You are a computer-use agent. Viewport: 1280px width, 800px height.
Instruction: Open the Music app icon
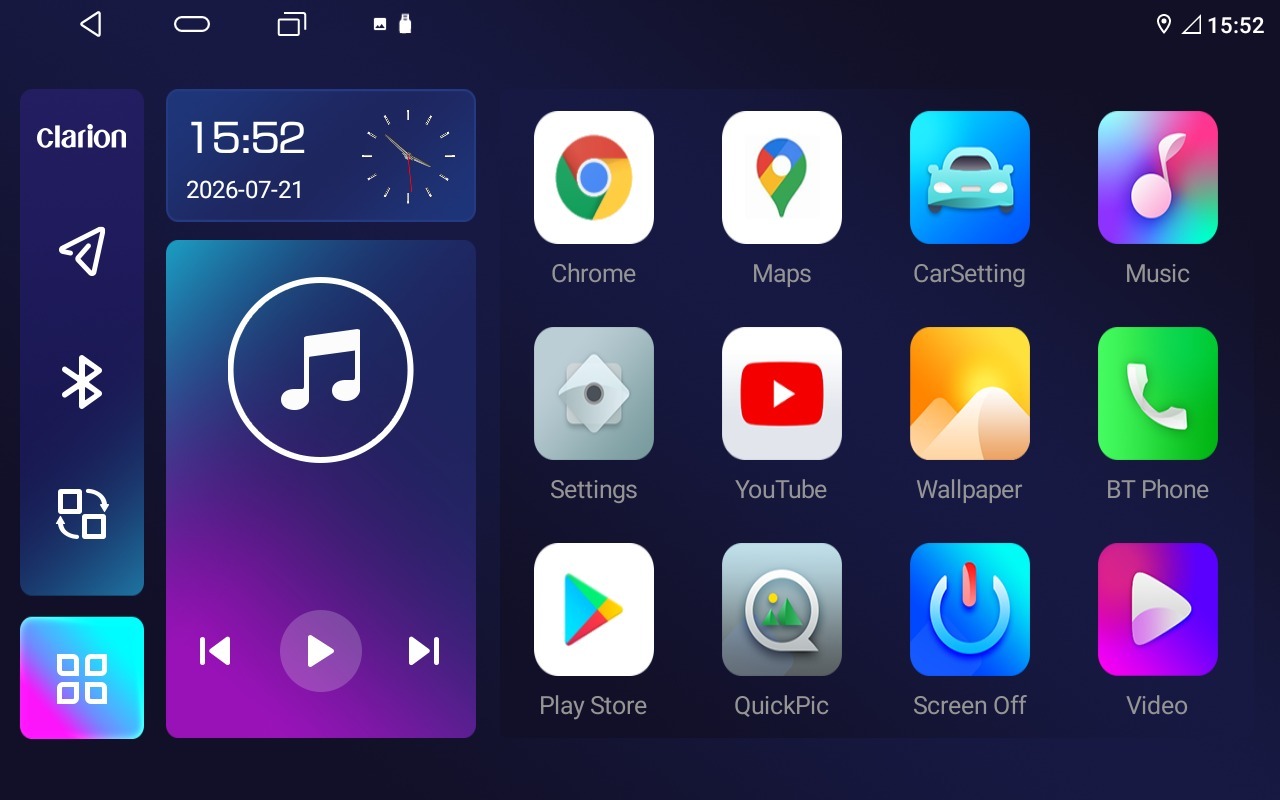1158,178
